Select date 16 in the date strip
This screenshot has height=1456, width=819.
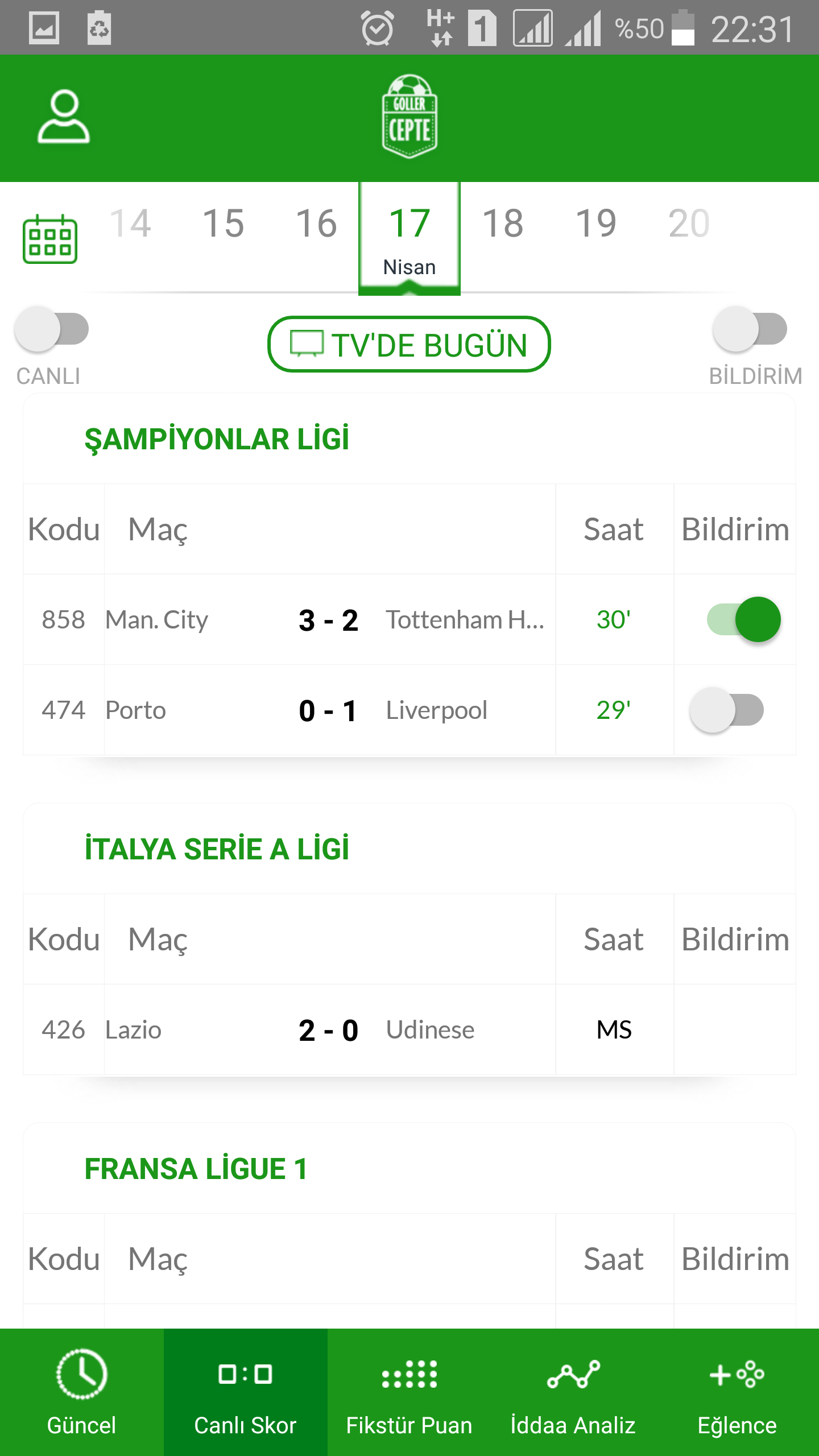(x=316, y=223)
